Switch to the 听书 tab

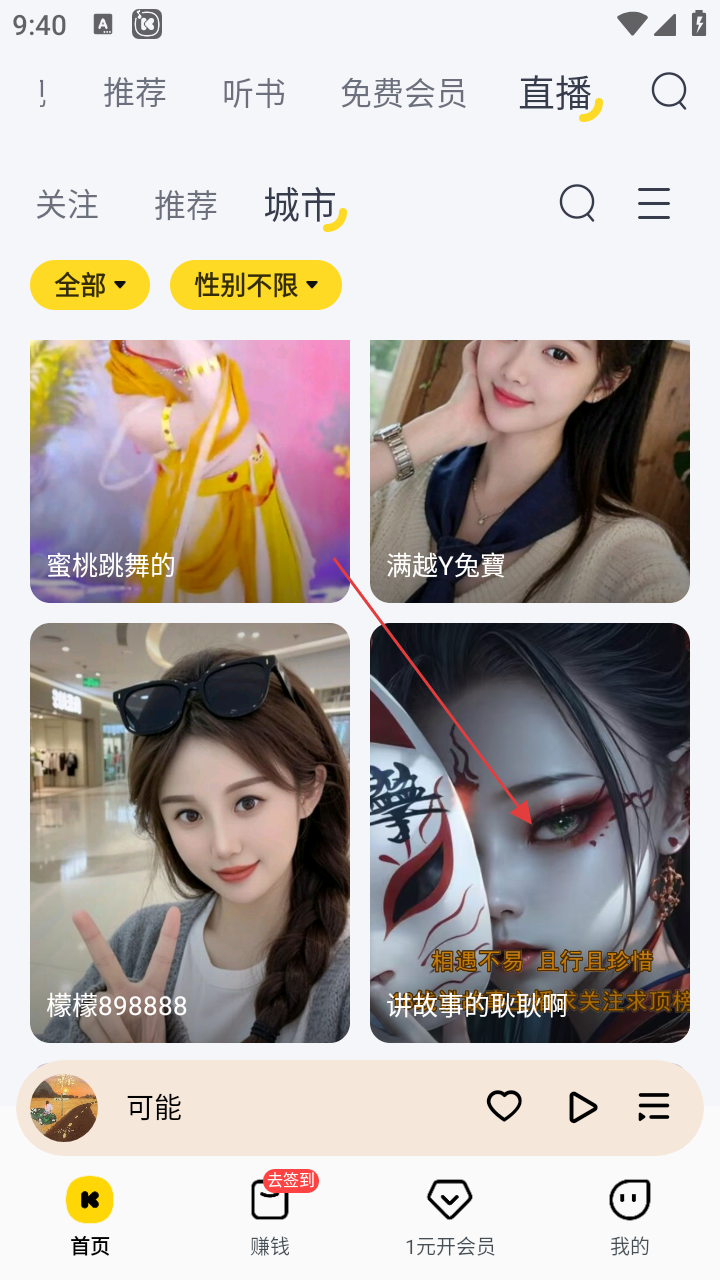(254, 93)
